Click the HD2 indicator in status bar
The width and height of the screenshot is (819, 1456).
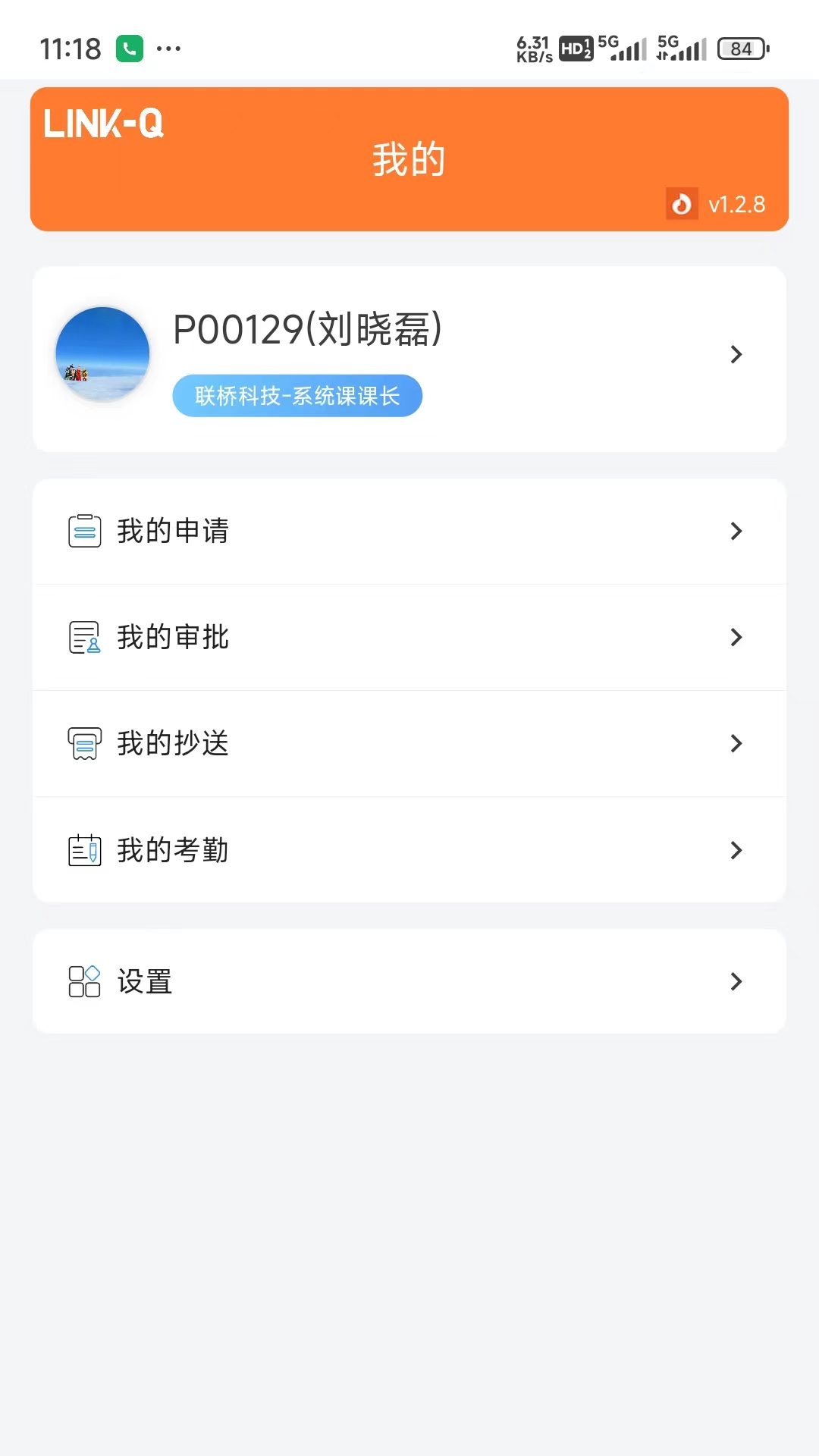pyautogui.click(x=576, y=49)
